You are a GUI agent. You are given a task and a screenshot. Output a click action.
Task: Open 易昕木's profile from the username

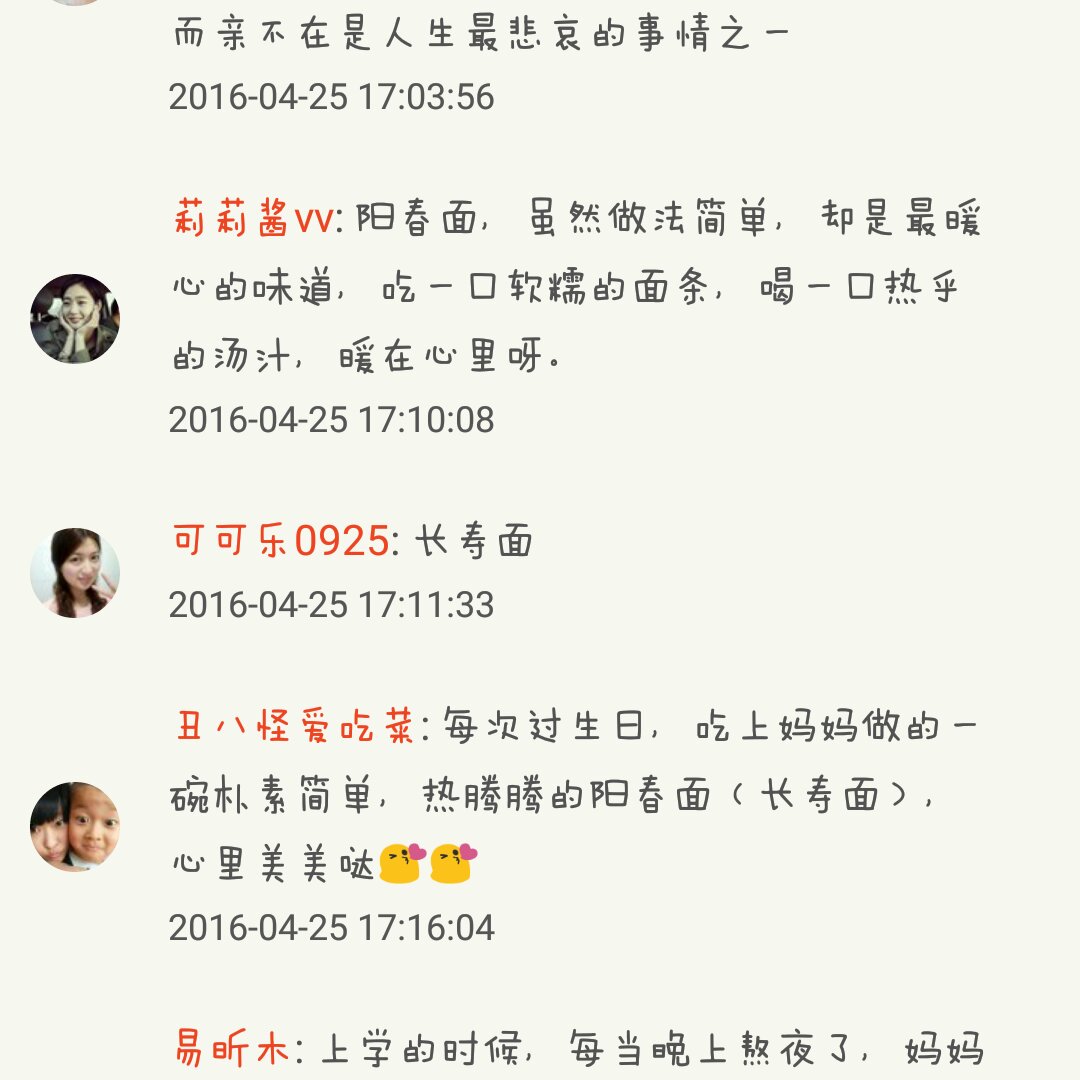(x=233, y=1050)
